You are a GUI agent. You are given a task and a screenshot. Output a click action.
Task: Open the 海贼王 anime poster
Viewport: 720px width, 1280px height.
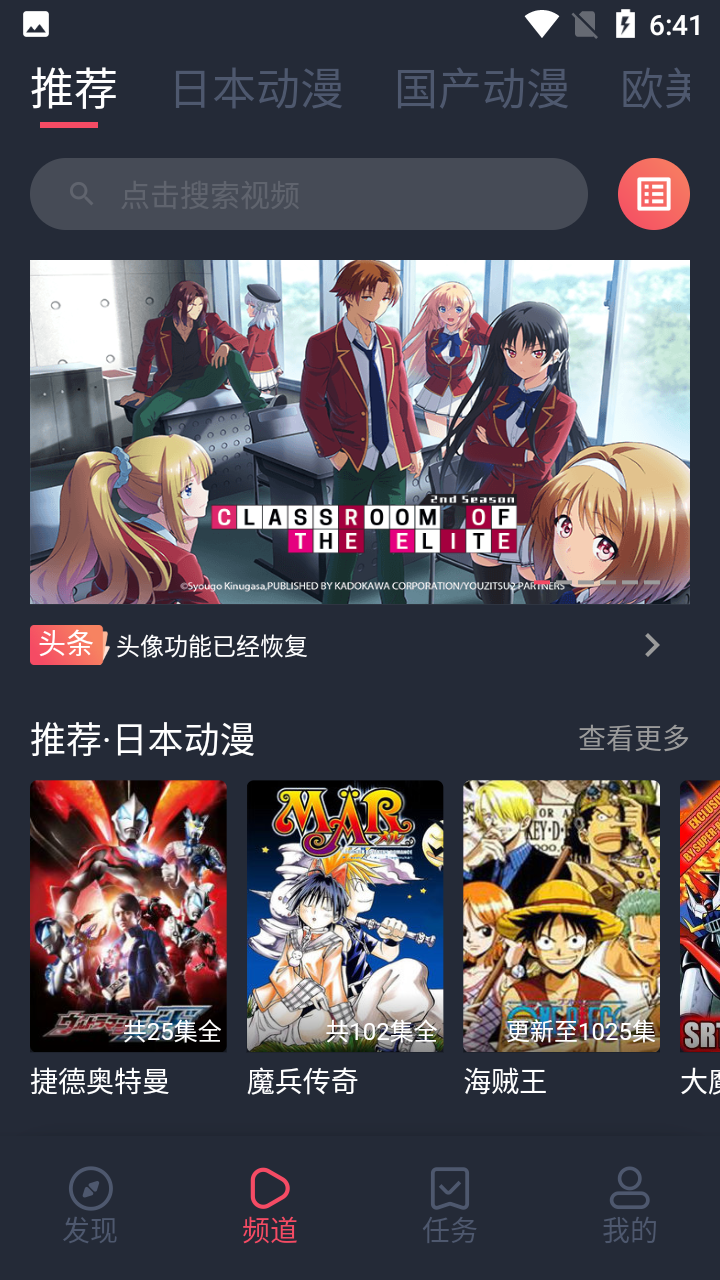(561, 916)
